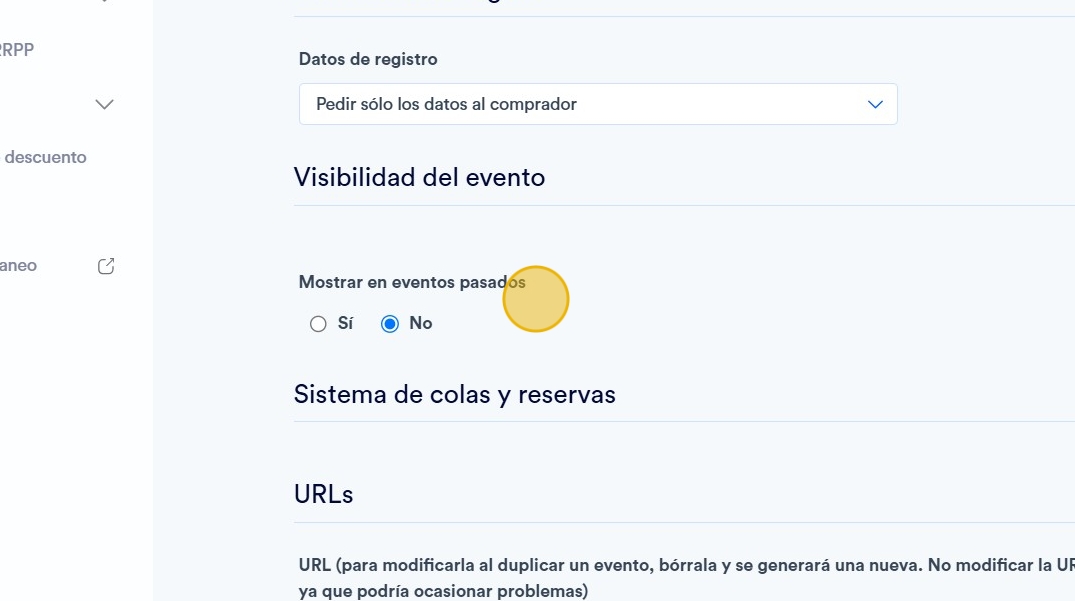Open the Datos de registro dropdown
The height and width of the screenshot is (601, 1075).
597,104
